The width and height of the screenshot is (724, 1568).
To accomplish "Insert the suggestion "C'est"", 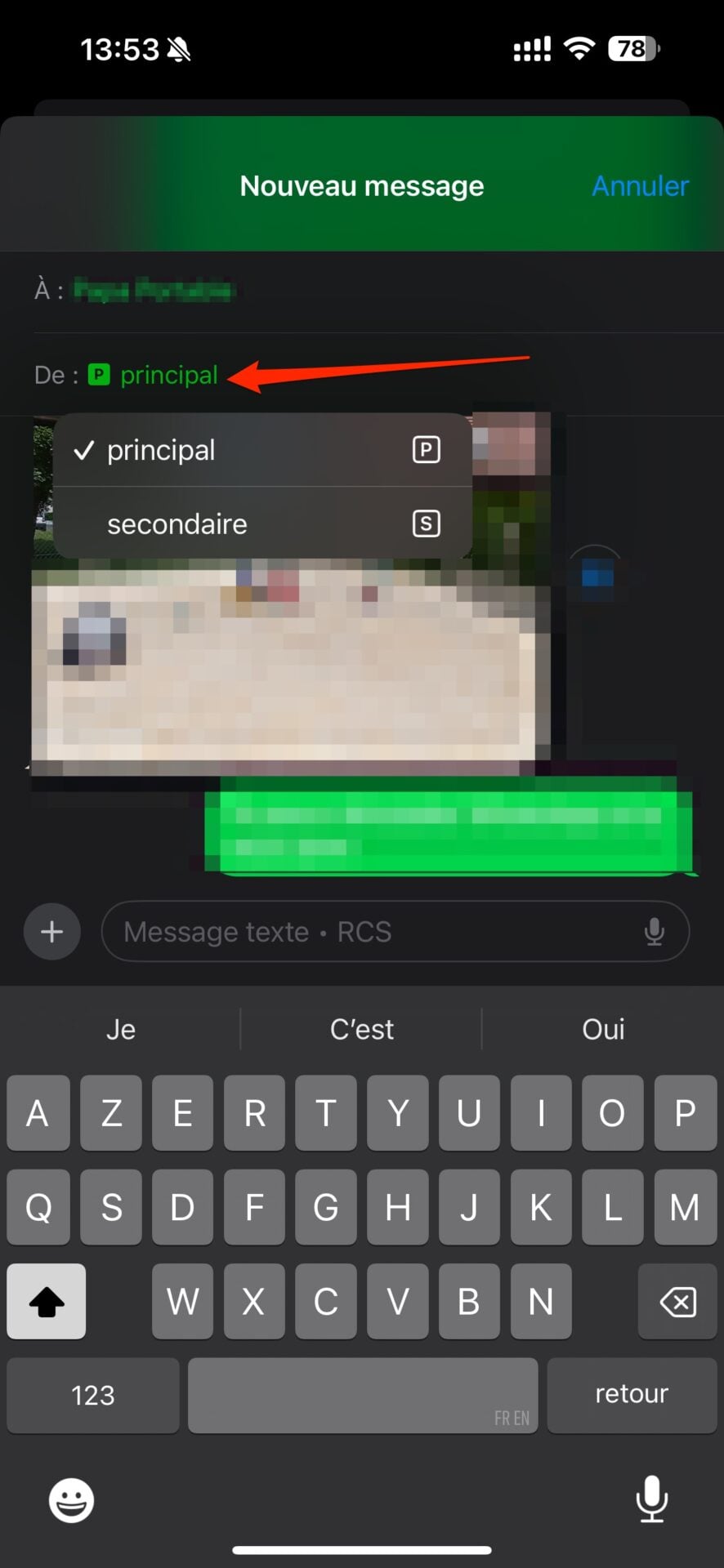I will click(x=361, y=1029).
